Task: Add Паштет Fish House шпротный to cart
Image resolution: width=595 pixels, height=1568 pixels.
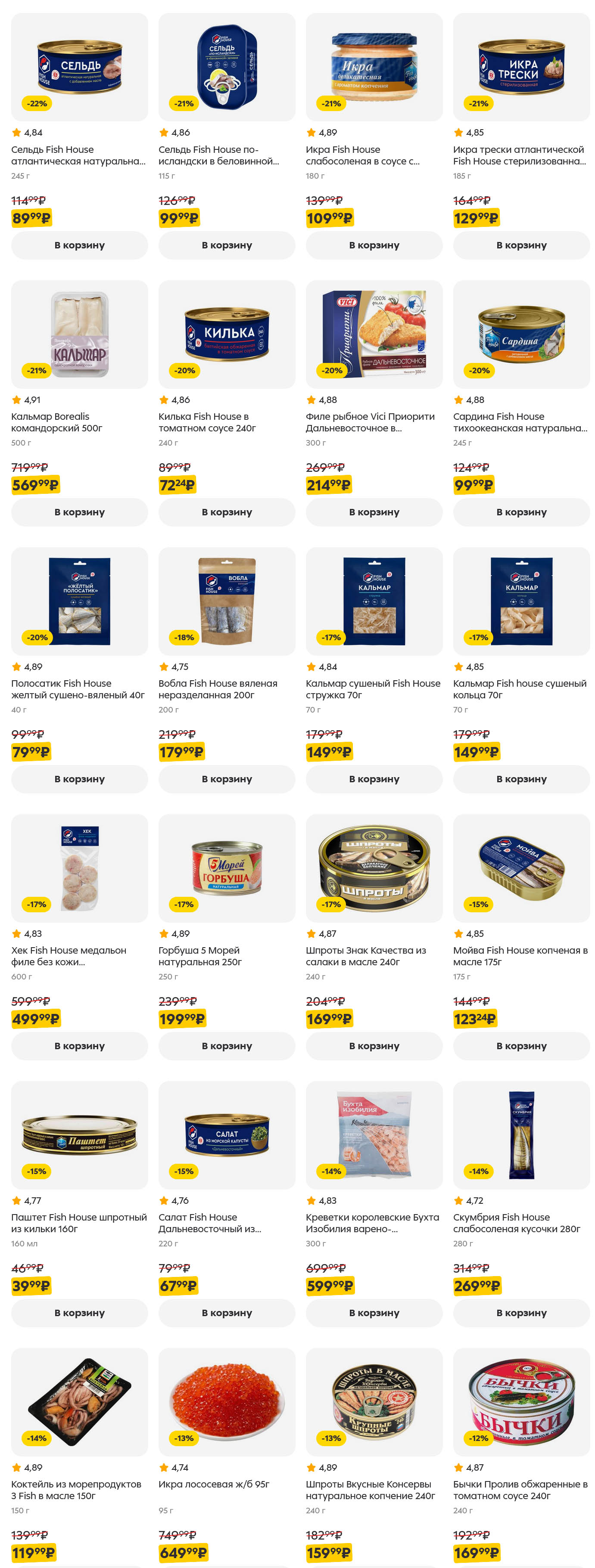Action: (x=79, y=1313)
